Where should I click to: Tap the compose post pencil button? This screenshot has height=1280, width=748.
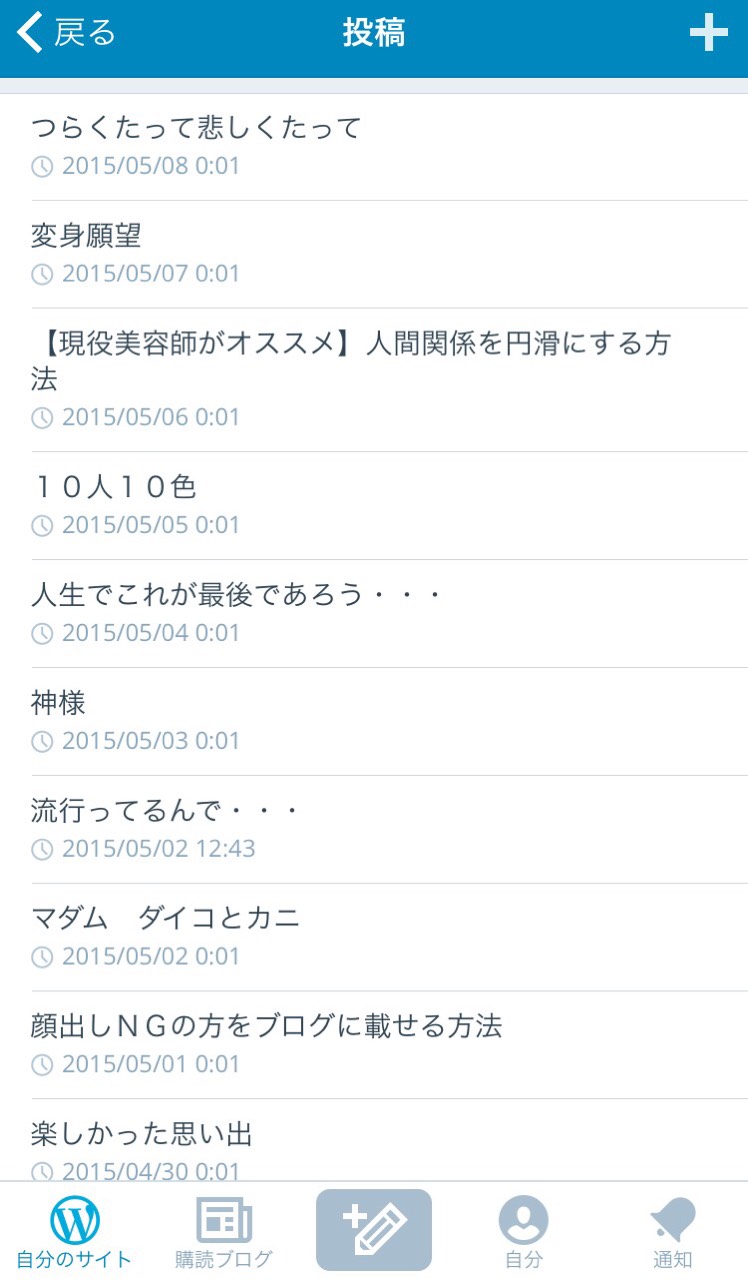[x=374, y=1230]
